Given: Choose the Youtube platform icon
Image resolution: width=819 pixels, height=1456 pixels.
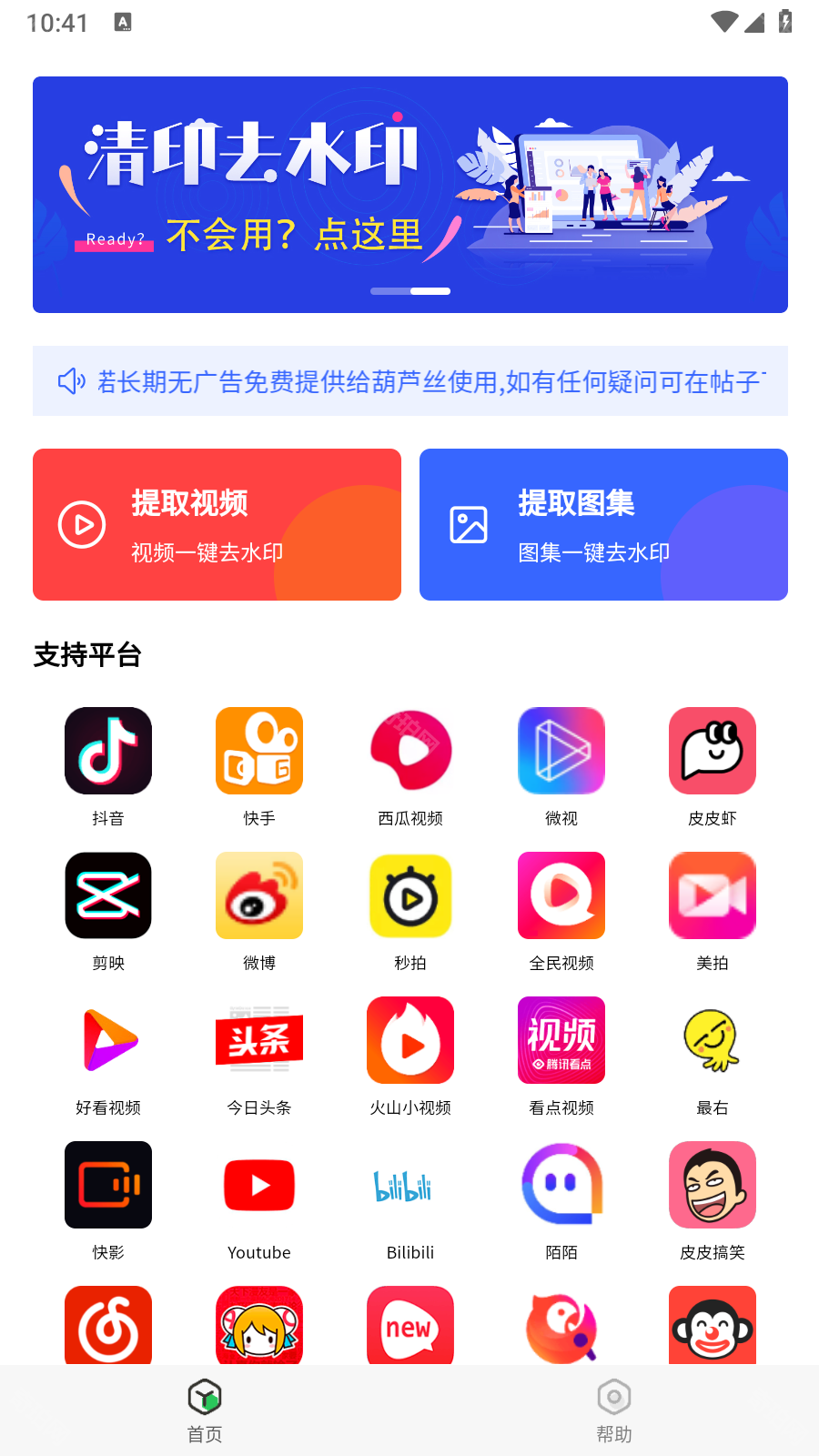Looking at the screenshot, I should [258, 1185].
